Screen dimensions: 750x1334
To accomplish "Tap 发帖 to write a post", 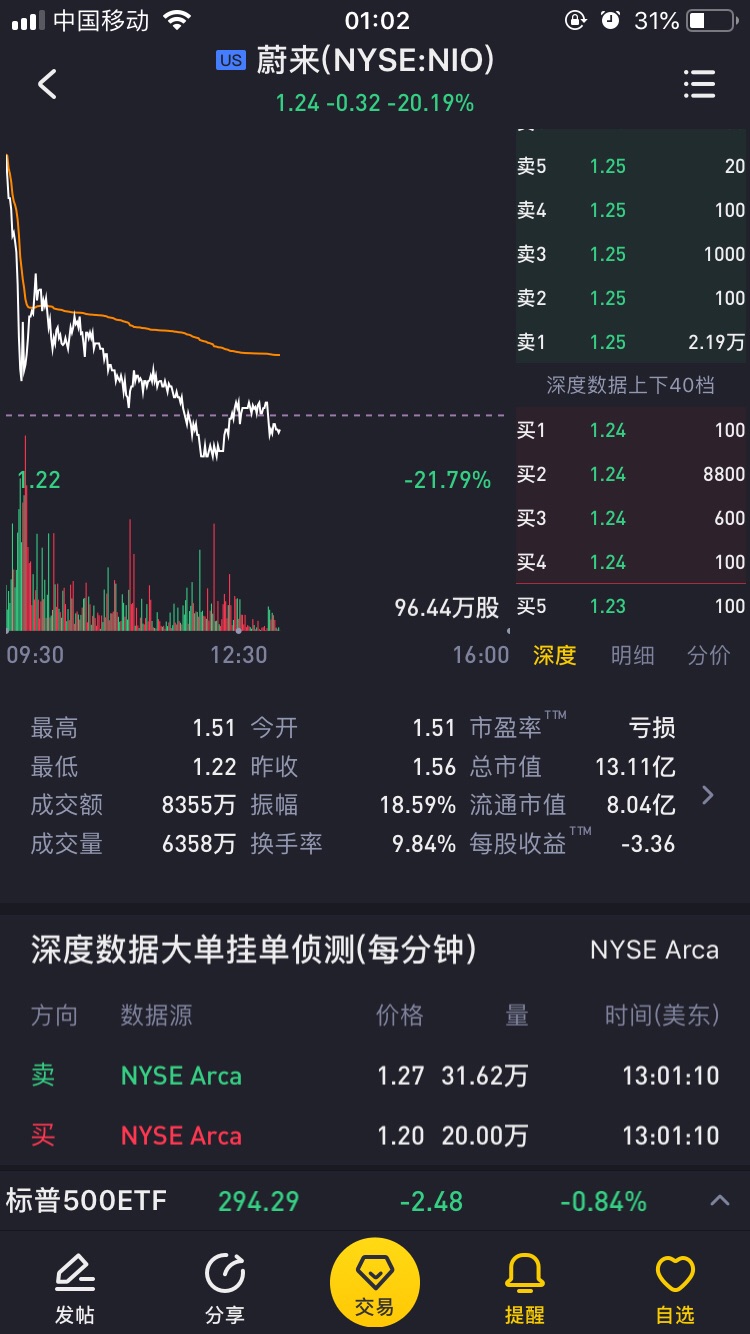I will [75, 1289].
